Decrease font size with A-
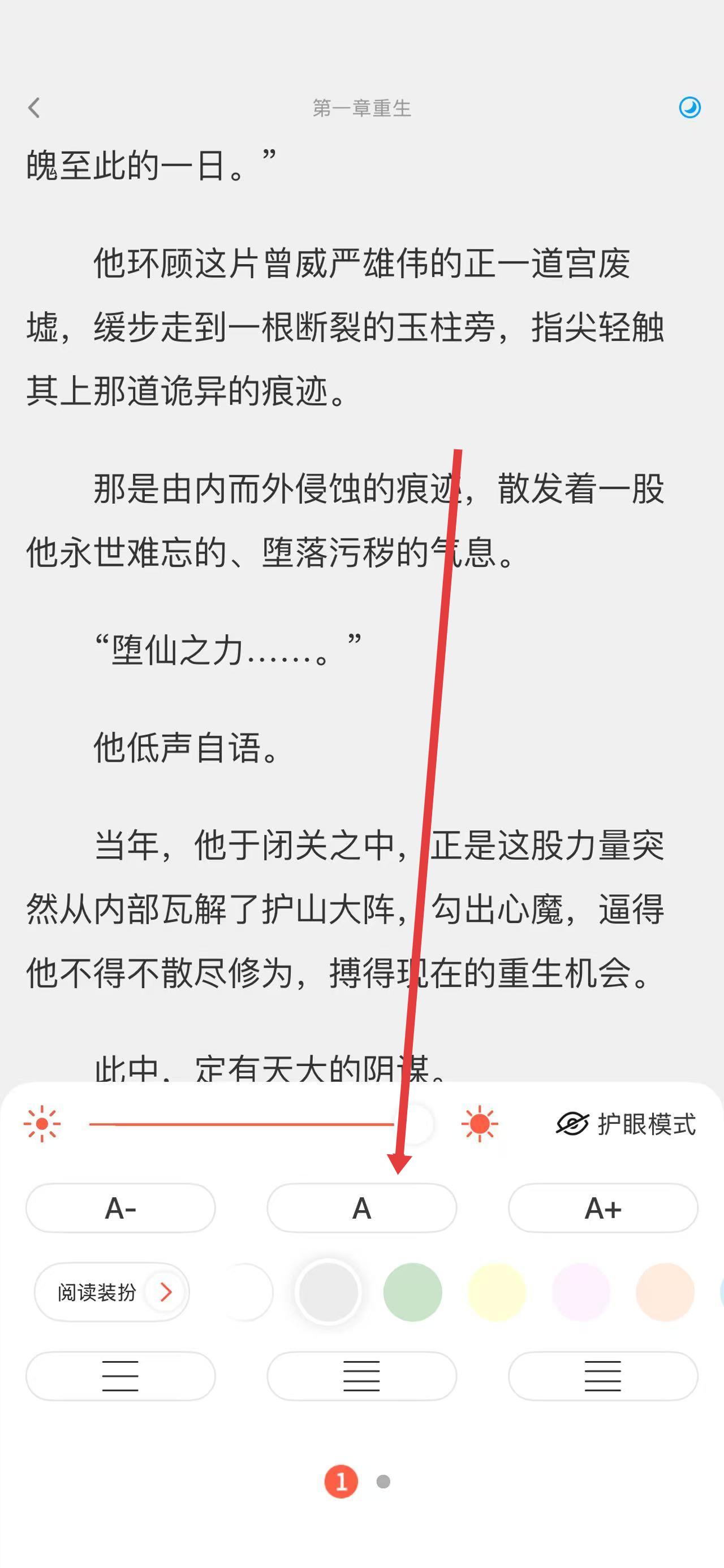This screenshot has height=1568, width=724. point(120,1207)
